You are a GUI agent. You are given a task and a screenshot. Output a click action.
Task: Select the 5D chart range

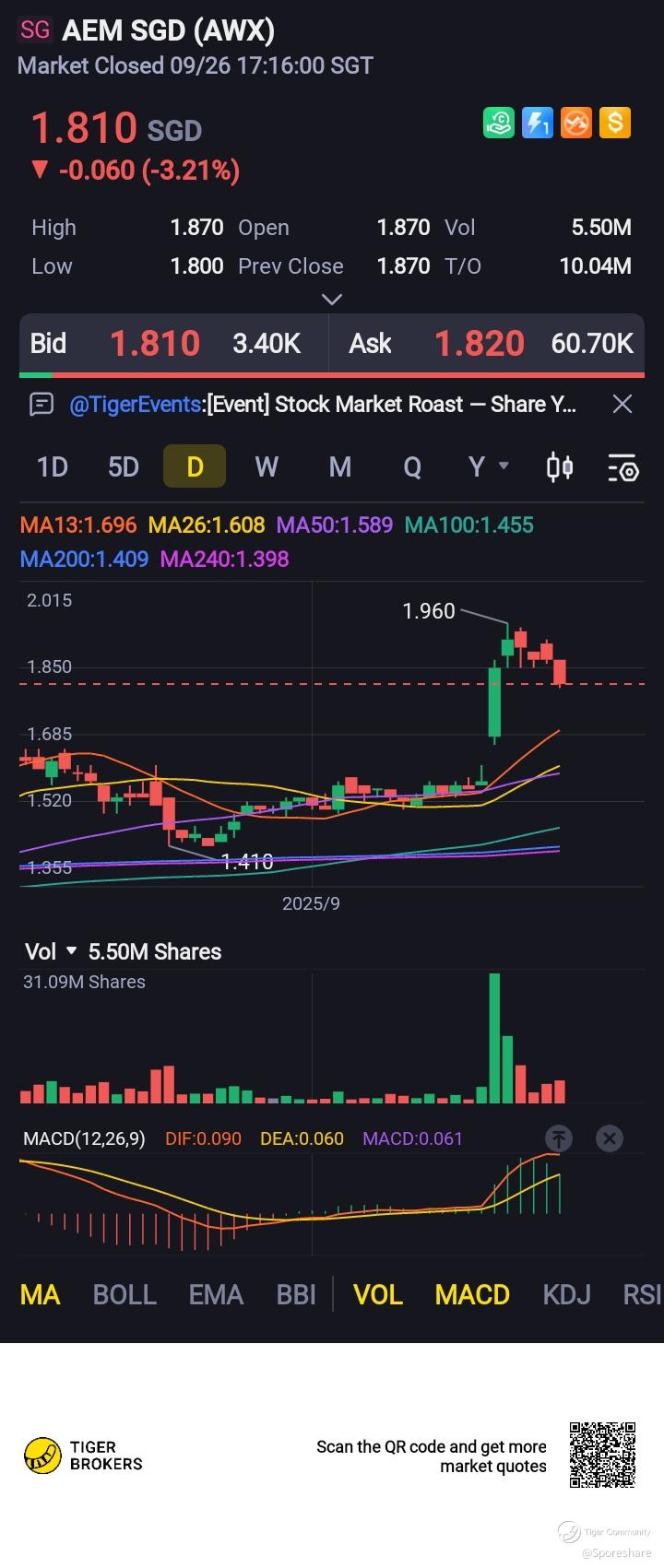point(124,466)
